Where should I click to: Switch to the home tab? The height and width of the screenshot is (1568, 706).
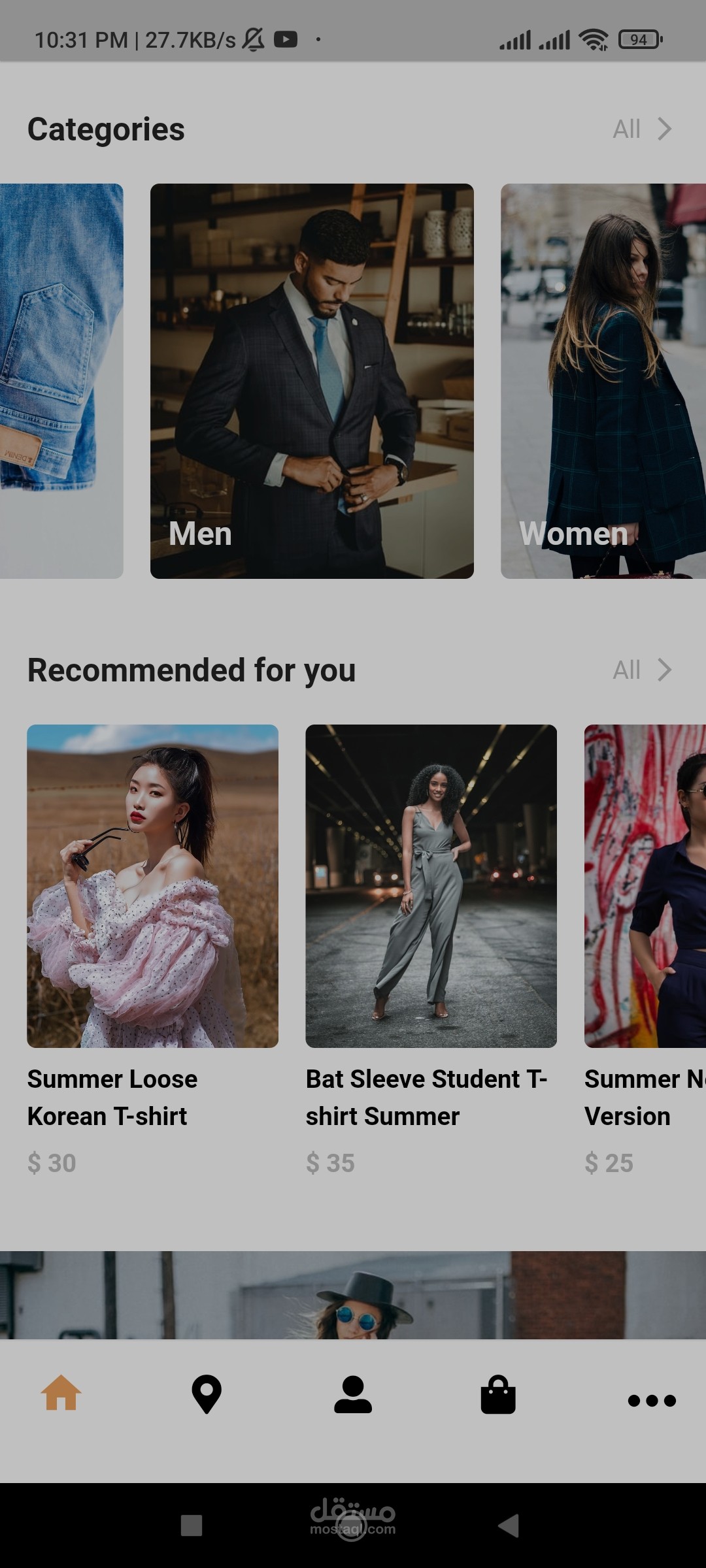click(x=61, y=1394)
